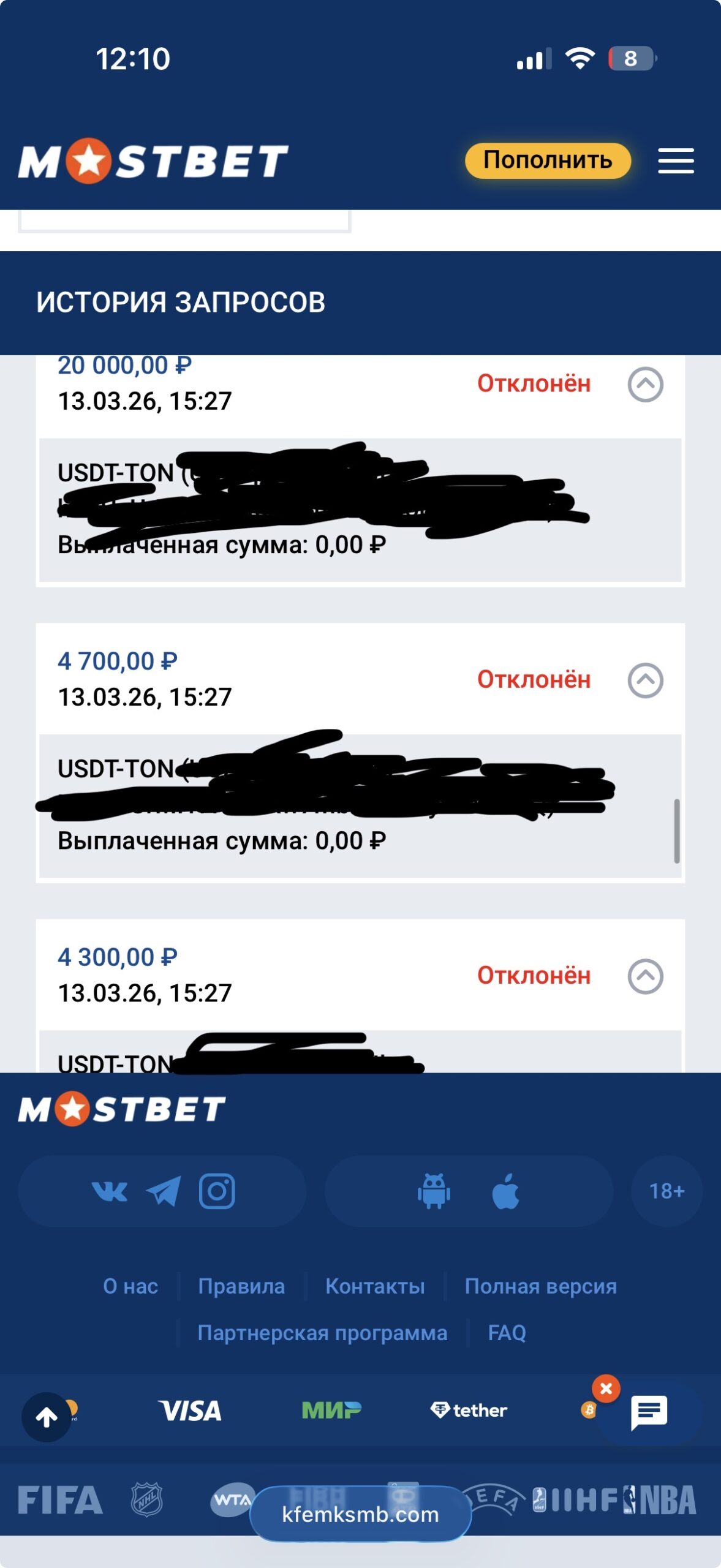The height and width of the screenshot is (1568, 721).
Task: Switch to Полная версия of the site
Action: 540,1286
